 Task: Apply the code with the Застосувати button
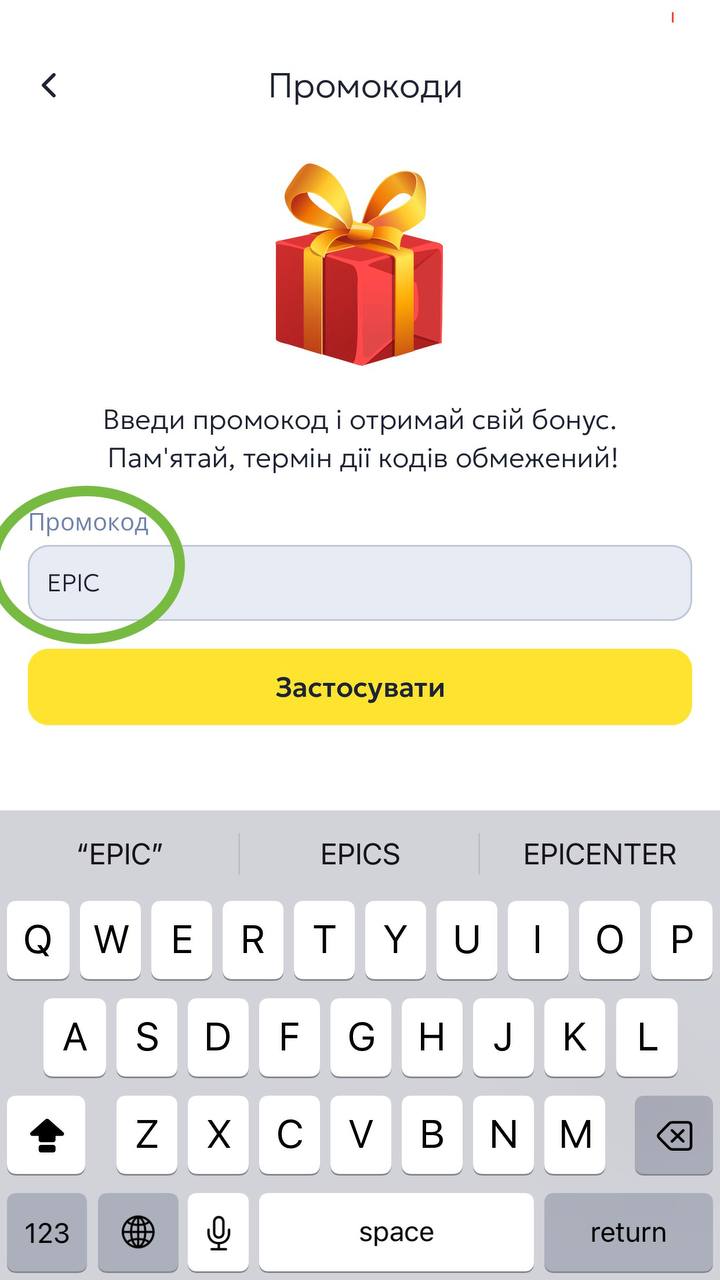360,688
